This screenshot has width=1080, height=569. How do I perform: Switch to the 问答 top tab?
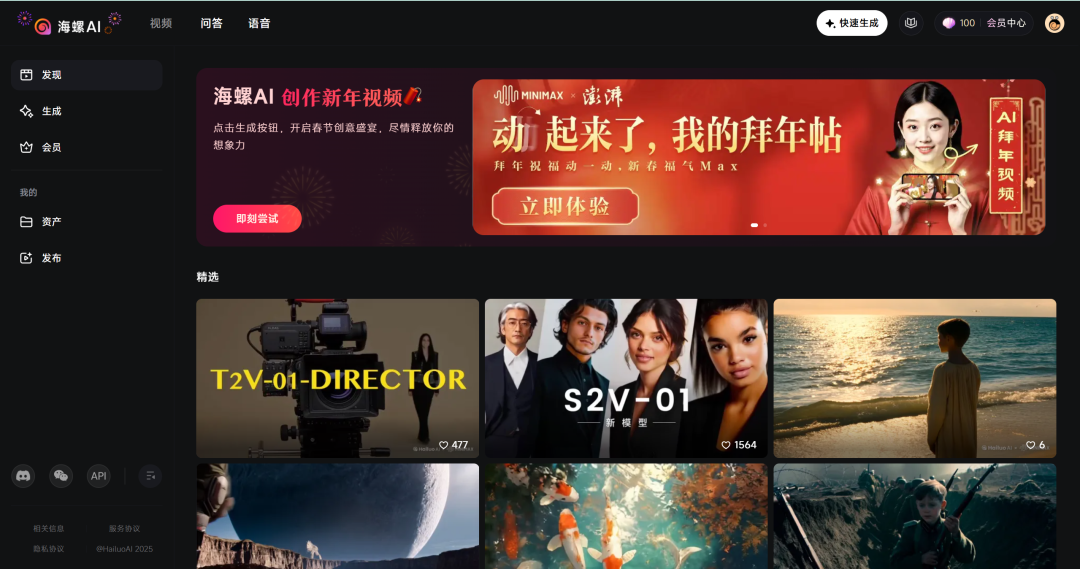coord(211,23)
